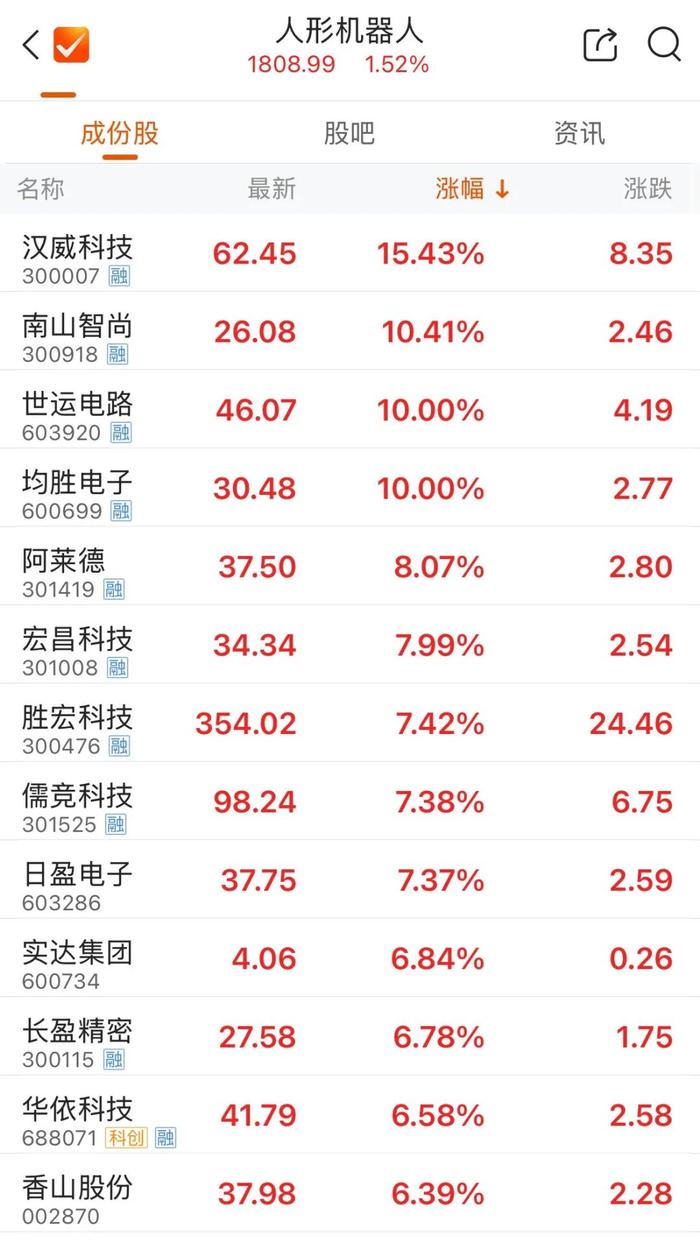Go back using the arrow
This screenshot has width=700, height=1243.
click(x=31, y=45)
